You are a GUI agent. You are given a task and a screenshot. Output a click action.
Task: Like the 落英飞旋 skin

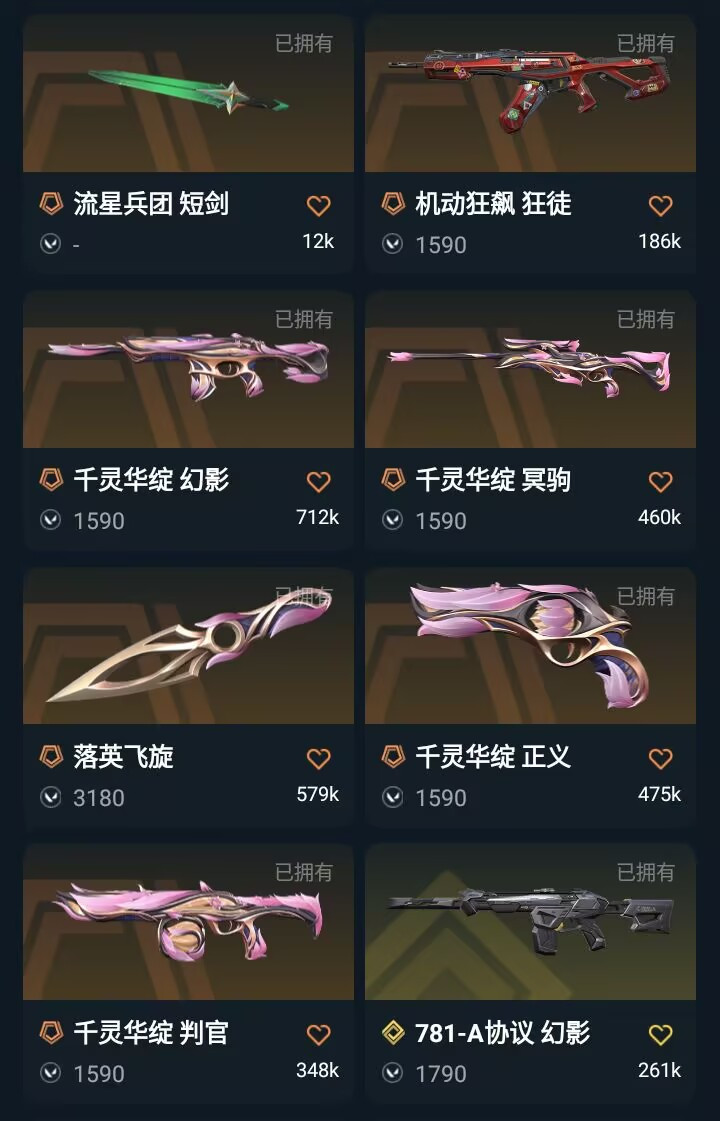point(318,759)
